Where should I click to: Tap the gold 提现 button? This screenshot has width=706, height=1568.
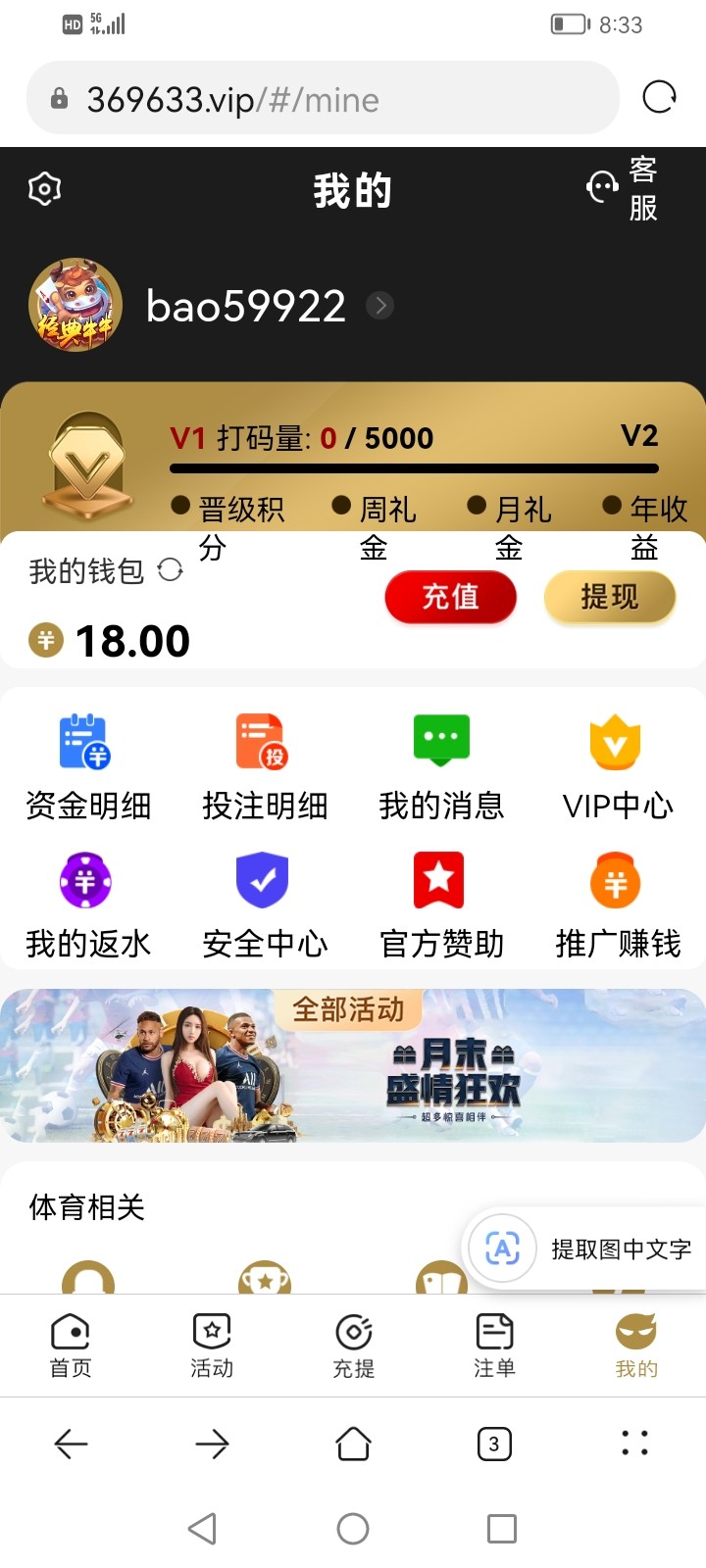click(x=609, y=597)
